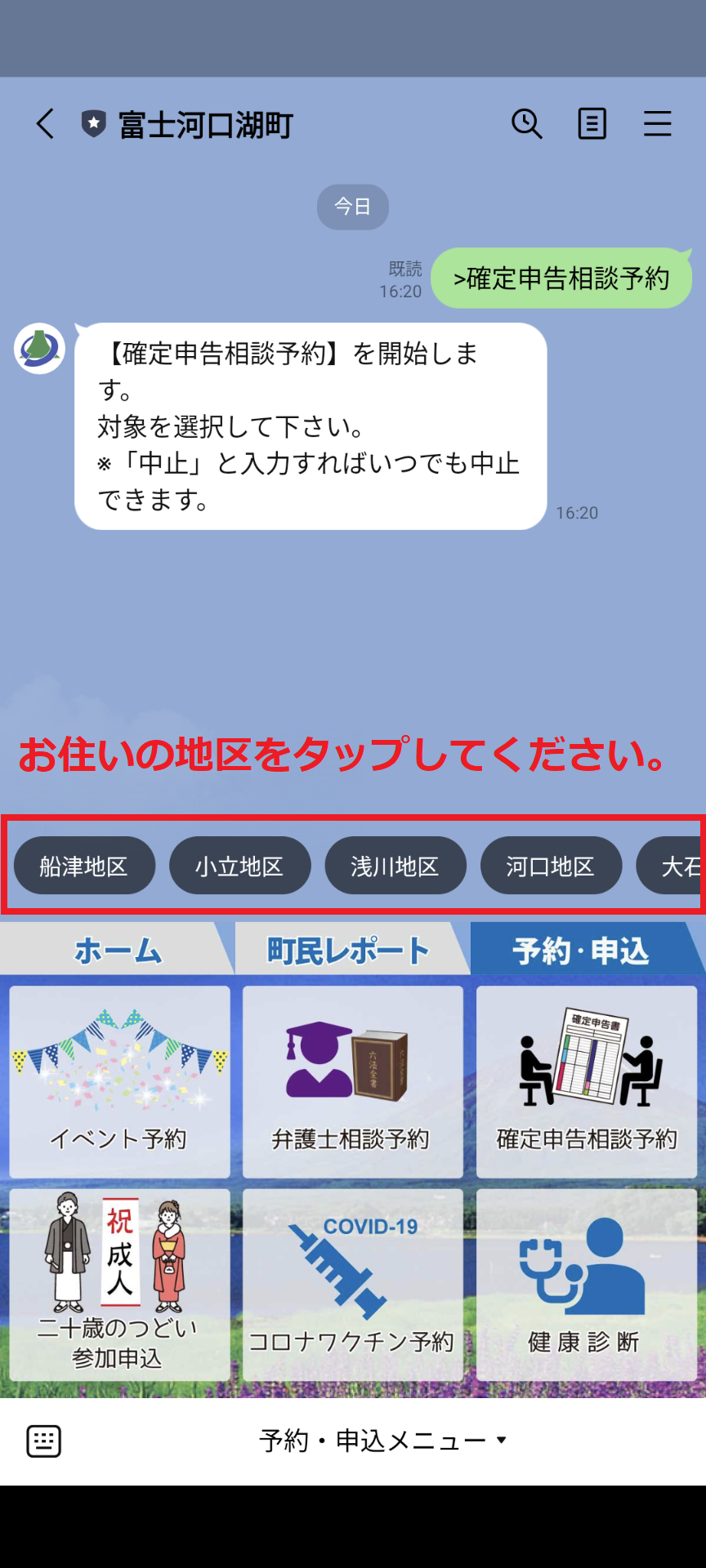Screen dimensions: 706x1568
Task: Open the イベント予約 tile
Action: (119, 1081)
